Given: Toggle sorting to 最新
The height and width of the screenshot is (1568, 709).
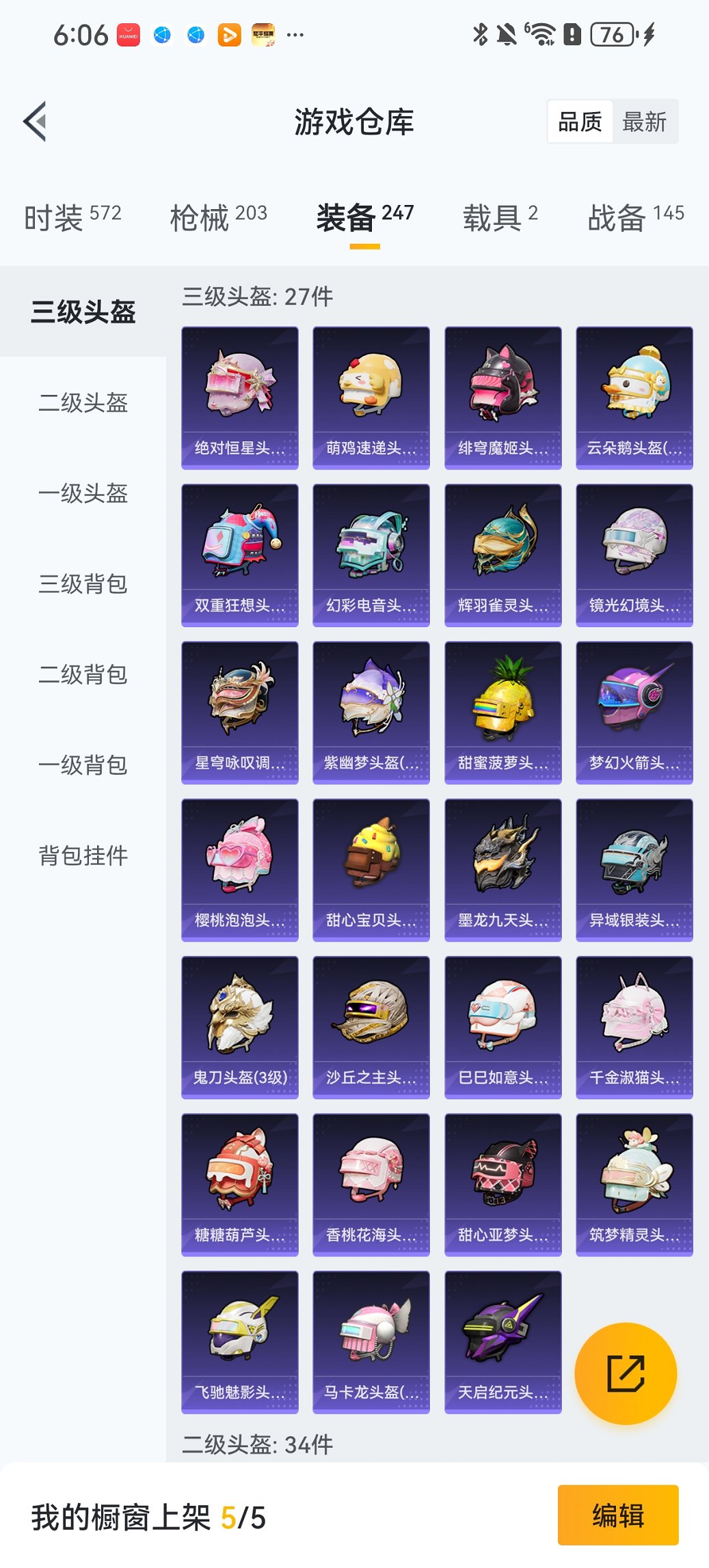Looking at the screenshot, I should pos(645,121).
